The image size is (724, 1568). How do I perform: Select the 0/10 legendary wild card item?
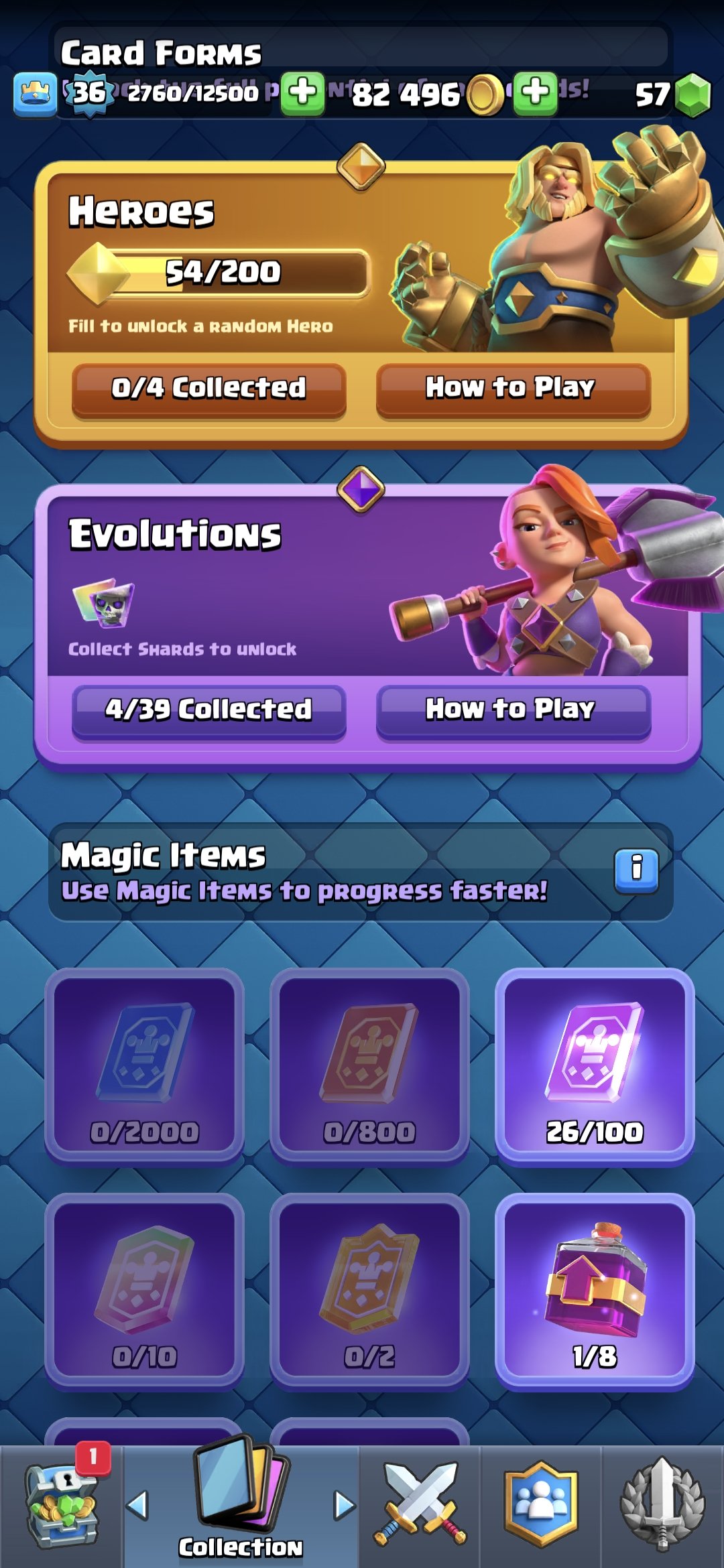tap(144, 1290)
